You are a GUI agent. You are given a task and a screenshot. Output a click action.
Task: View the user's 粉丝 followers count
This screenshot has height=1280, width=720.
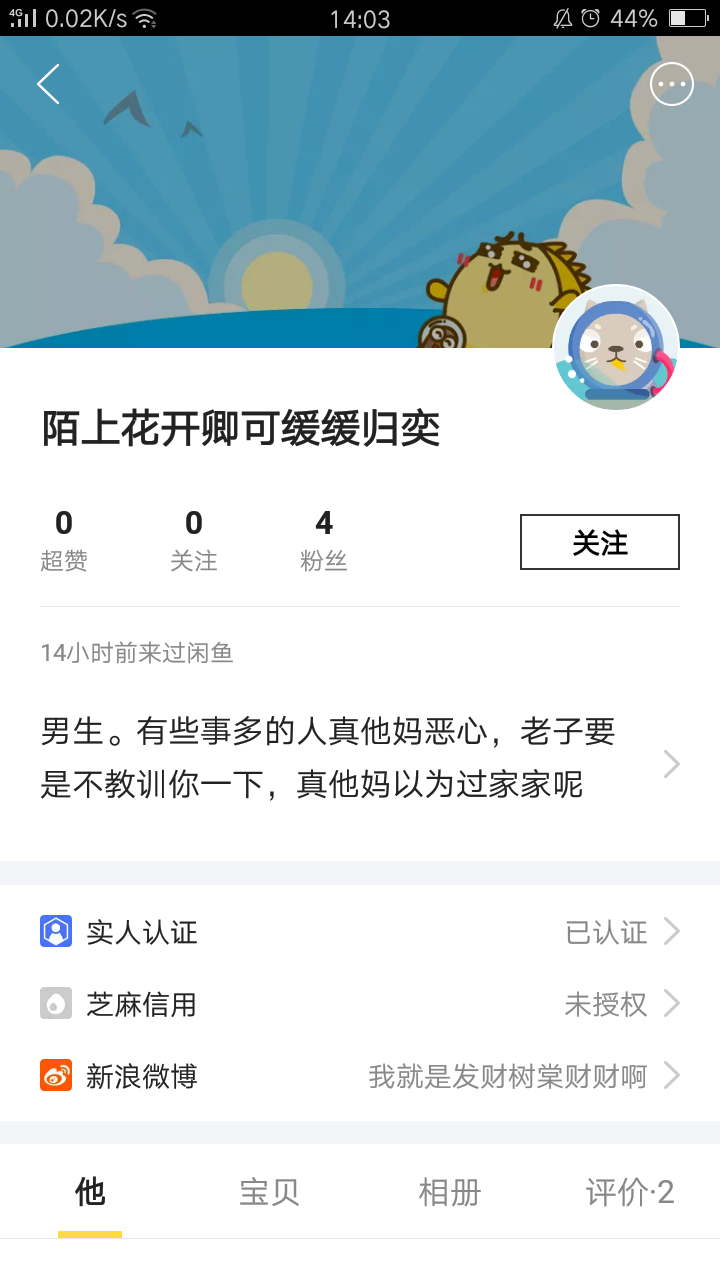pos(324,540)
